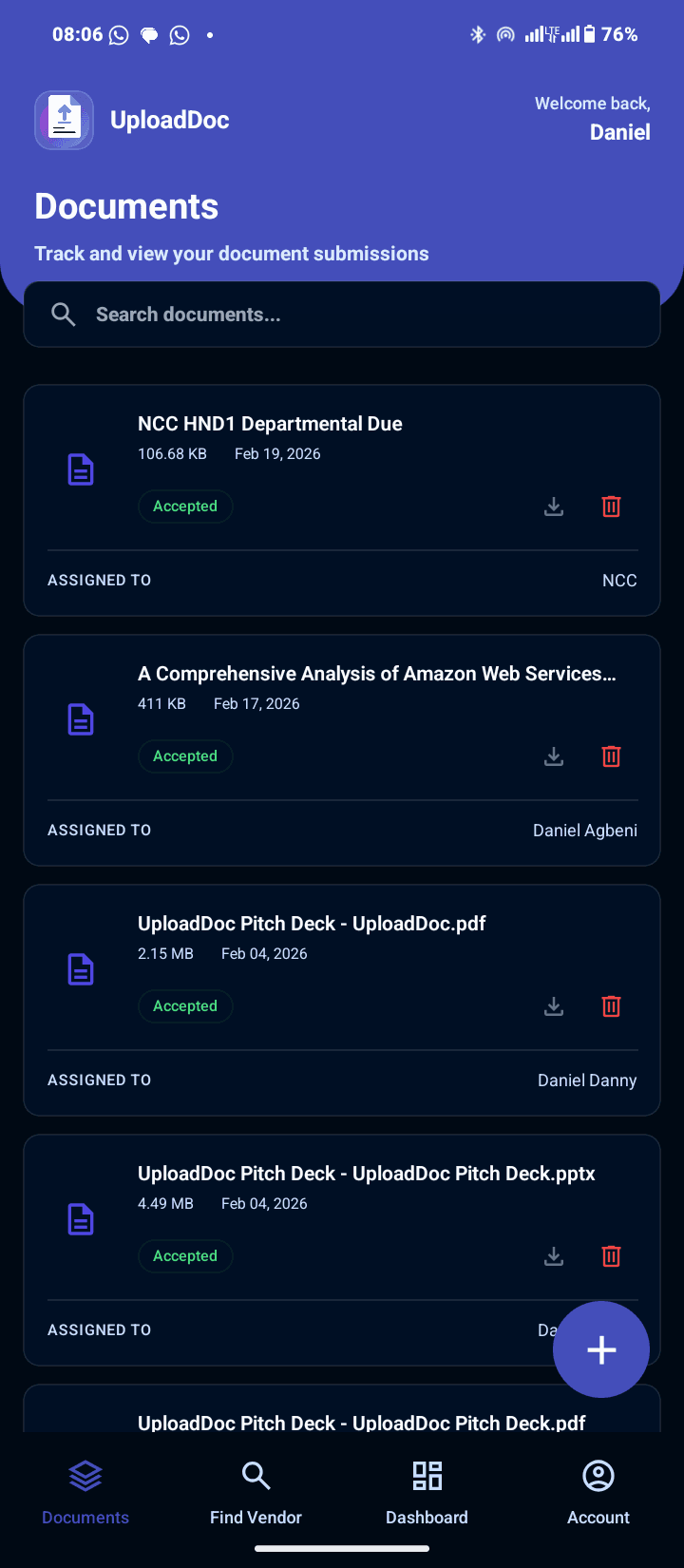Tap the Accepted status chip on NCC HND1
The height and width of the screenshot is (1568, 684).
point(185,506)
